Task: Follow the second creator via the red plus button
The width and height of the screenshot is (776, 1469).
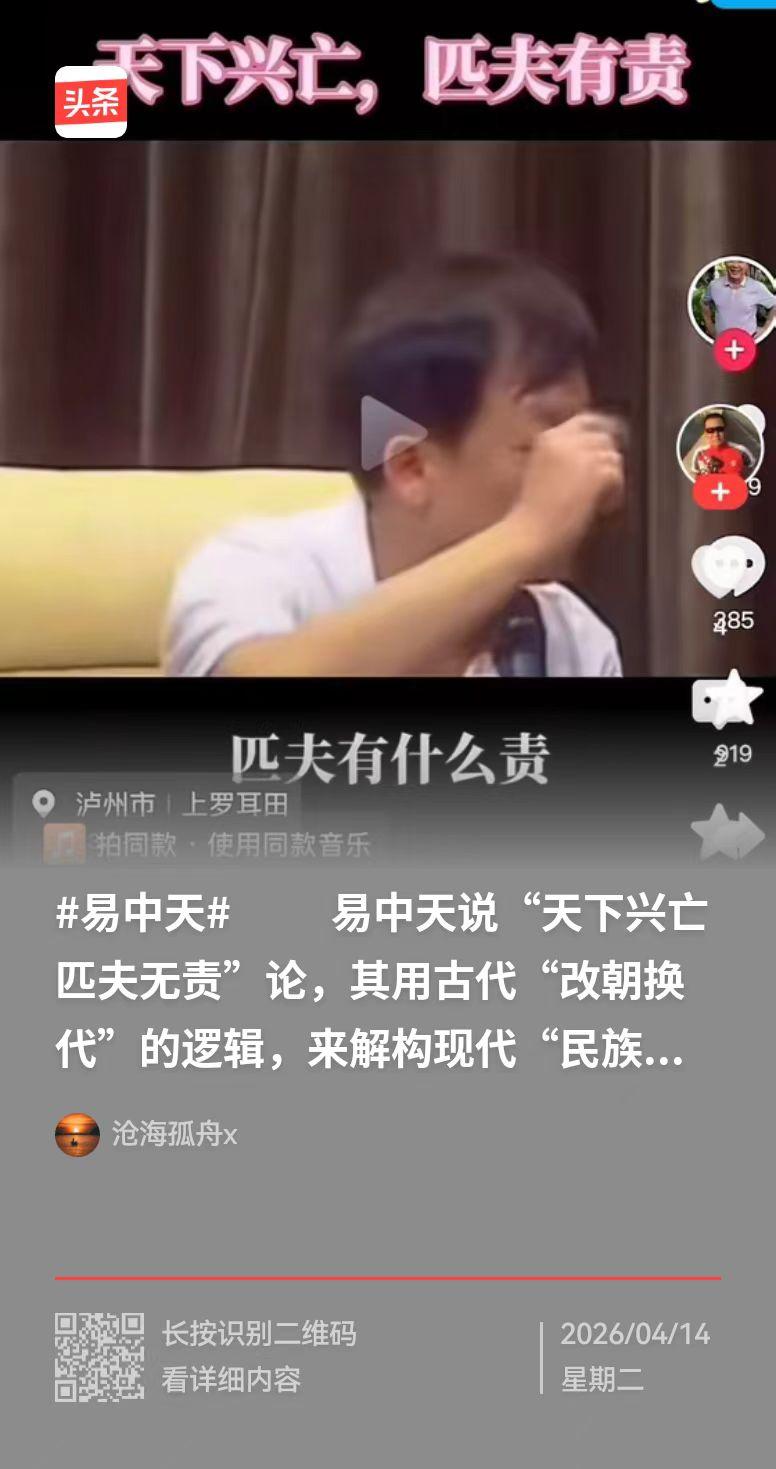Action: [722, 491]
